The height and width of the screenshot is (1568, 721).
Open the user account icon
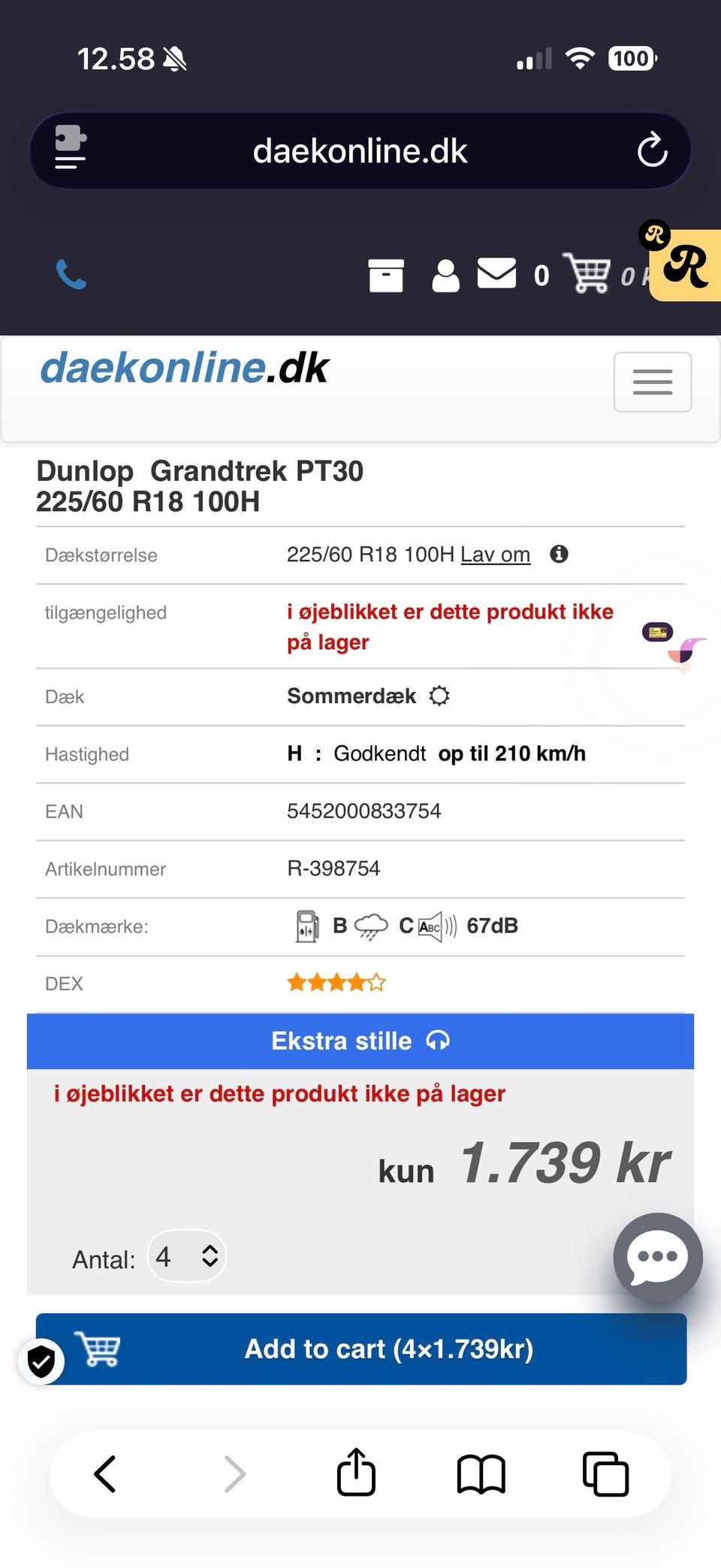[x=445, y=276]
